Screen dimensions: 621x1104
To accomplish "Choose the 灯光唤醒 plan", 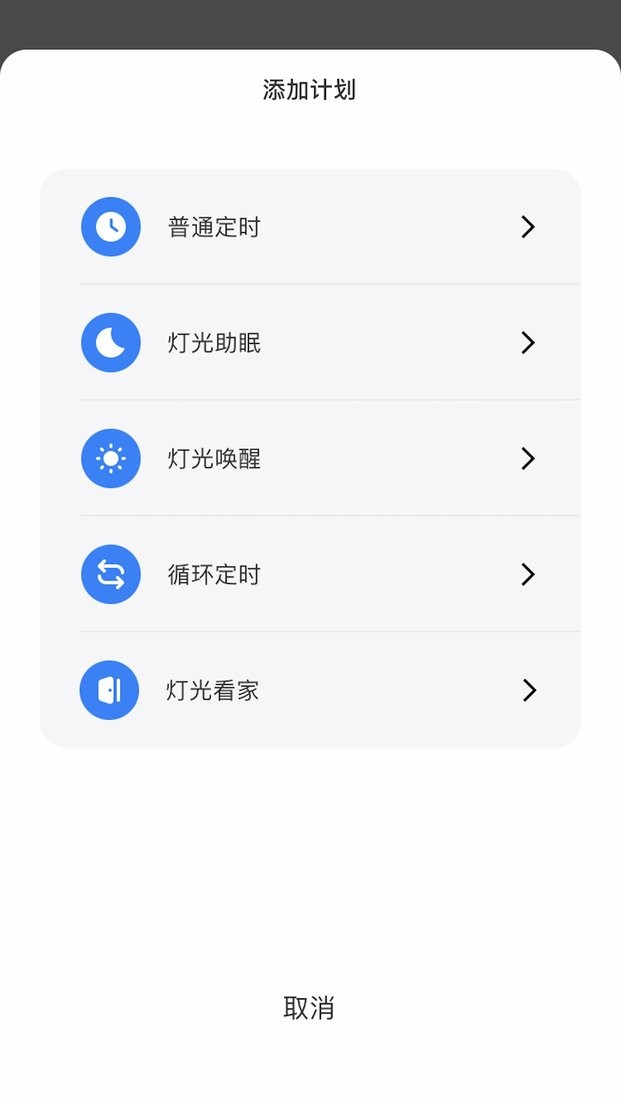I will pos(310,459).
